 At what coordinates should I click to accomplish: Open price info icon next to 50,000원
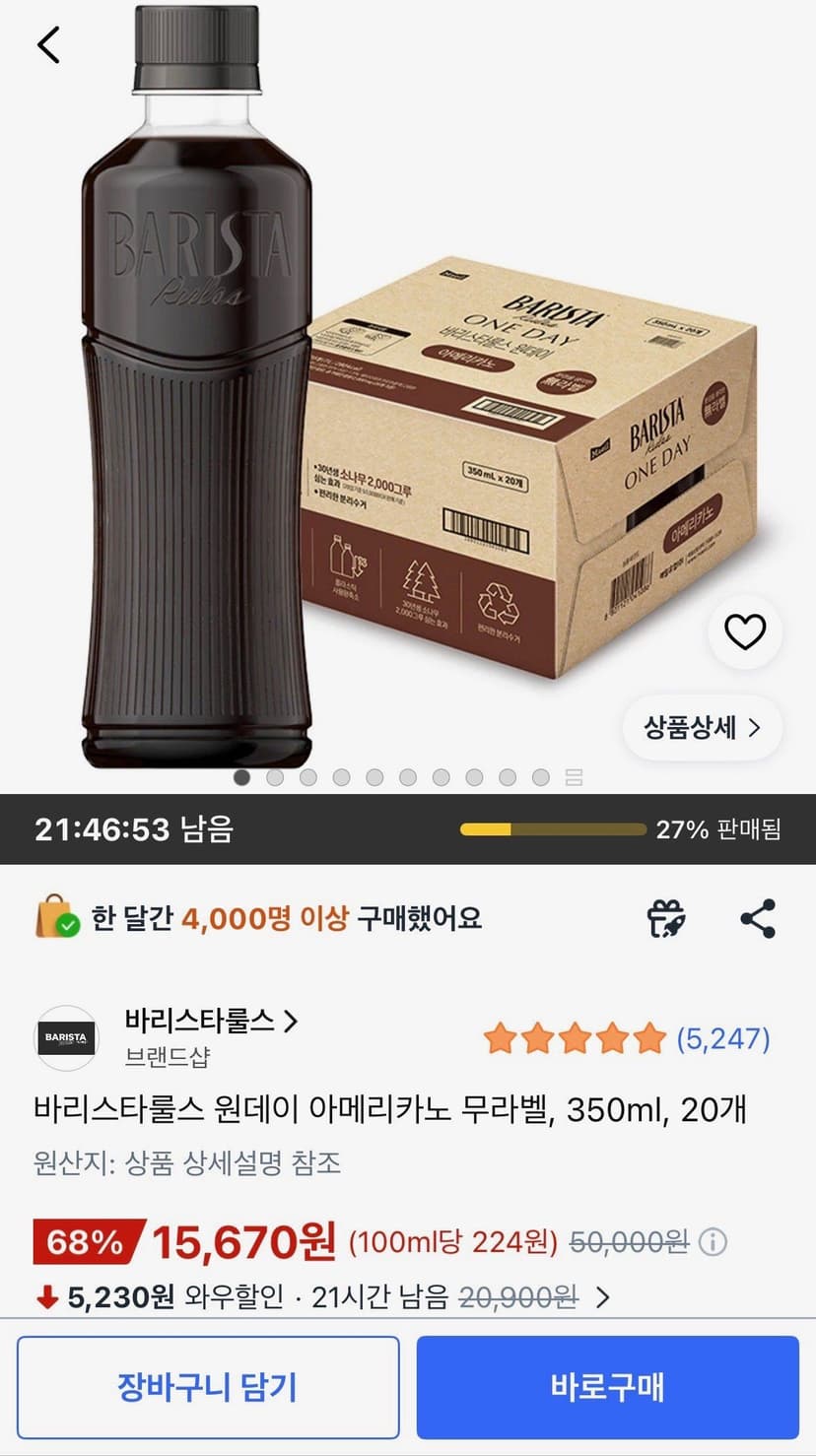click(713, 1242)
